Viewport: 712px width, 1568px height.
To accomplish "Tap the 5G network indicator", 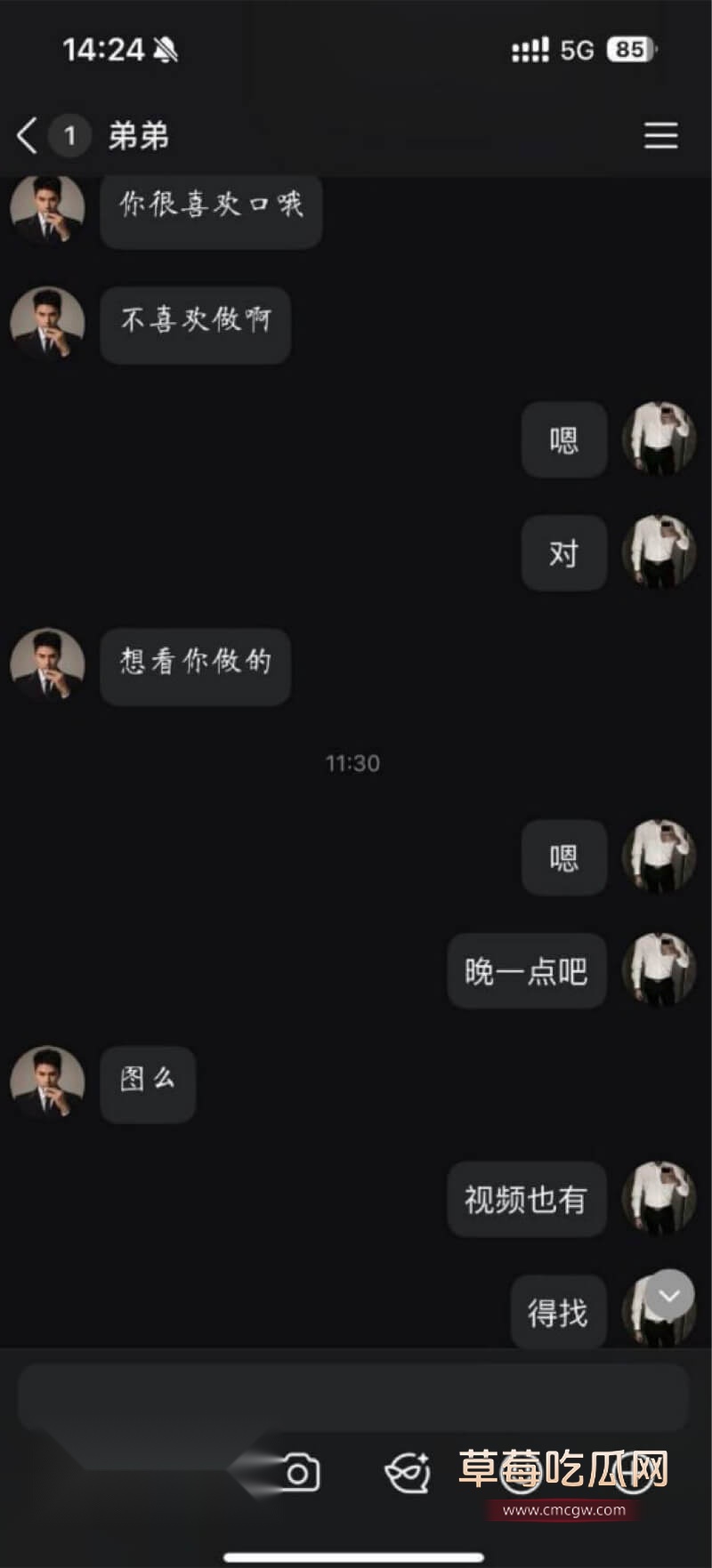I will 577,49.
